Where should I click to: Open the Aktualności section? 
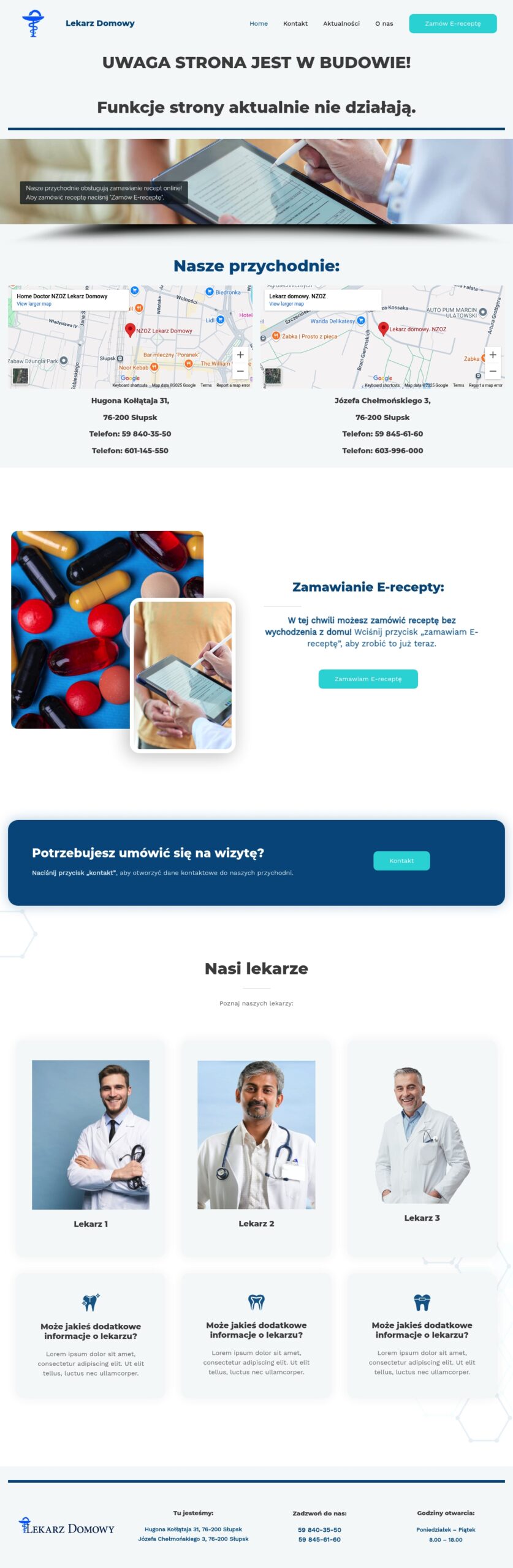tap(341, 23)
